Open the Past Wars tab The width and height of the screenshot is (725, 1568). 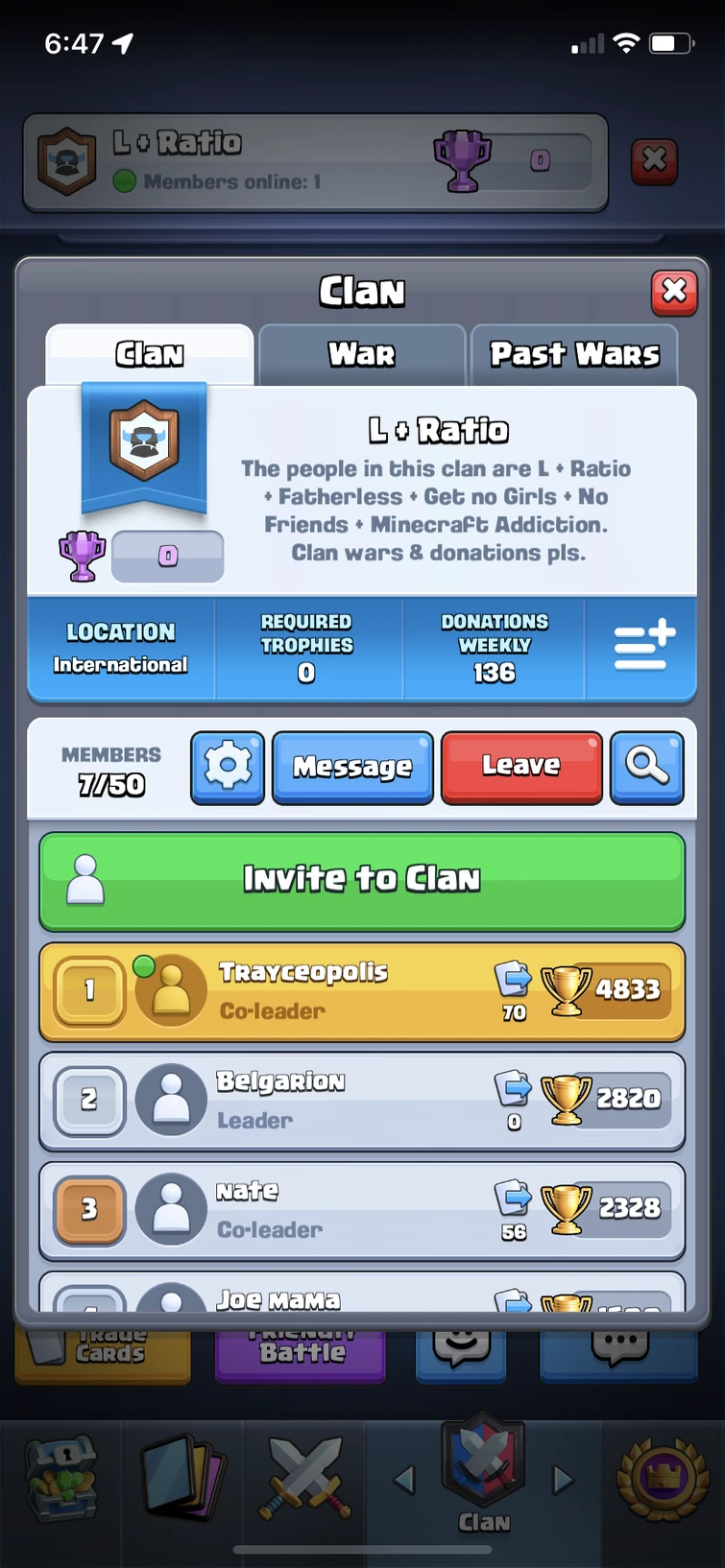(574, 355)
